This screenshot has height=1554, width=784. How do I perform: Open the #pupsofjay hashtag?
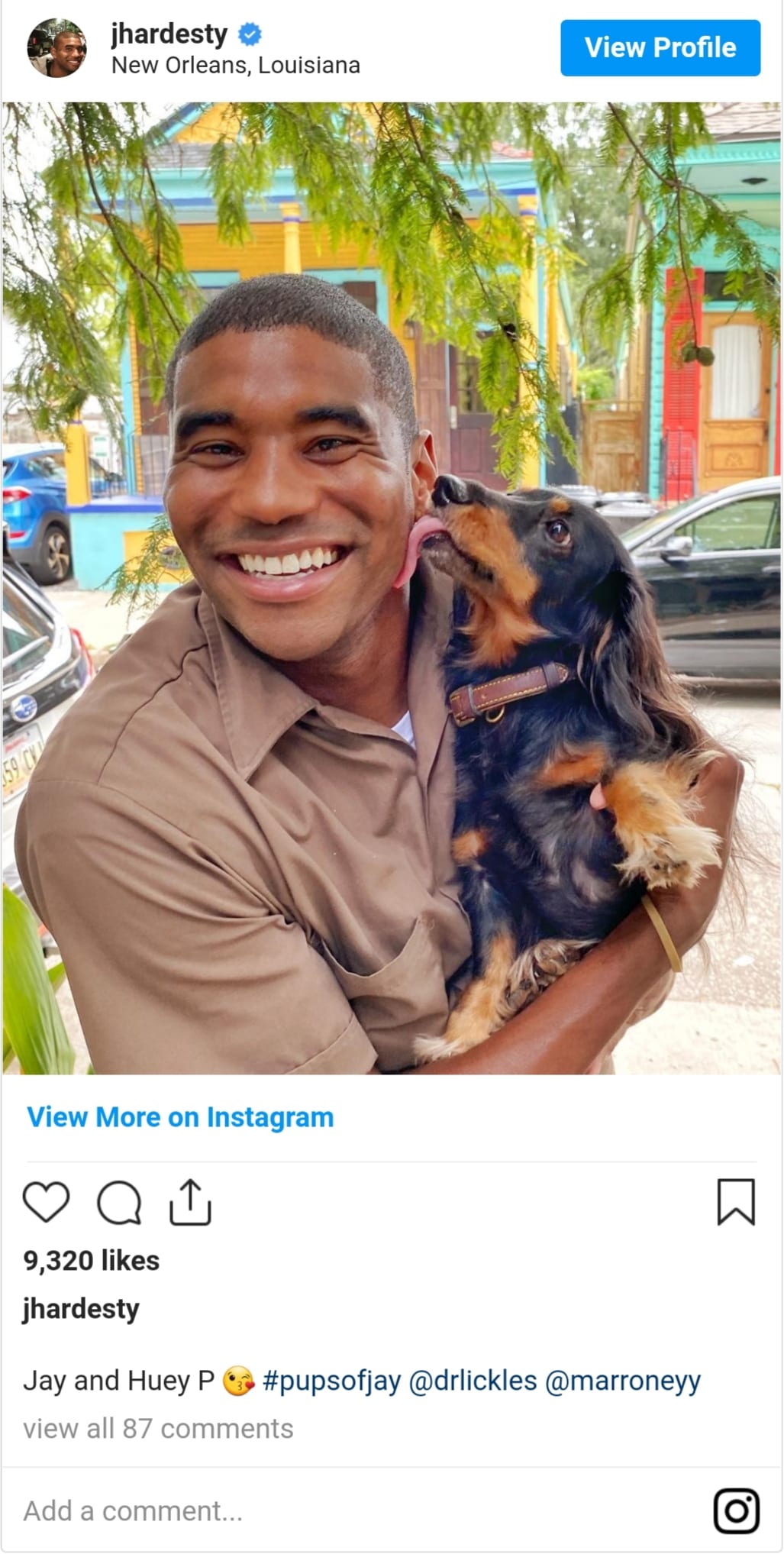(331, 1380)
